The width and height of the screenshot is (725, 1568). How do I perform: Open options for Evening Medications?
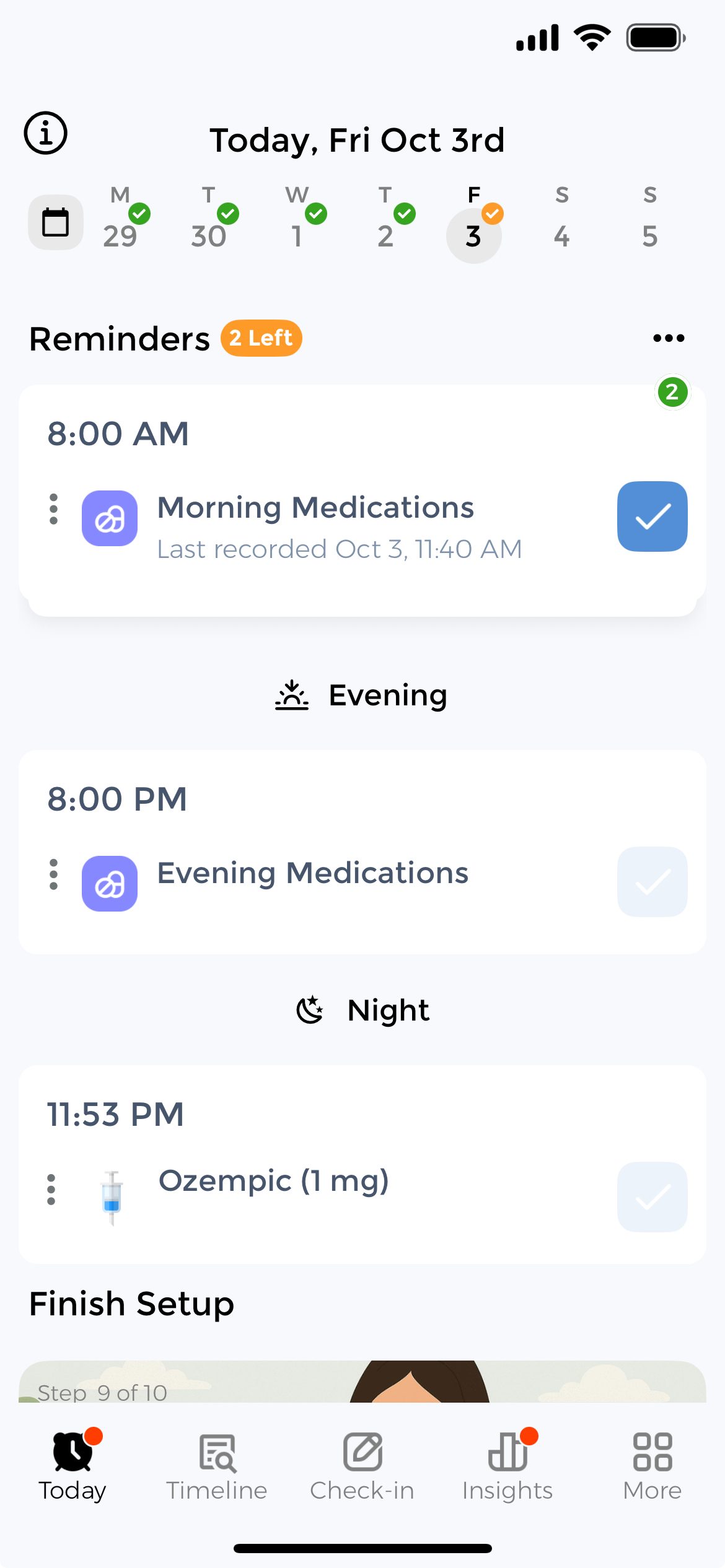click(x=54, y=874)
